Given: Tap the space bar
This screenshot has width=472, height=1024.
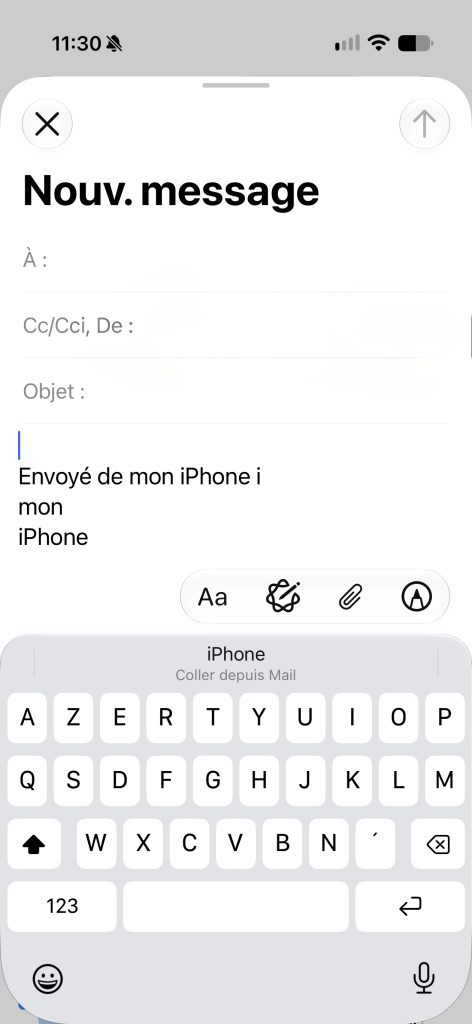Looking at the screenshot, I should tap(236, 906).
